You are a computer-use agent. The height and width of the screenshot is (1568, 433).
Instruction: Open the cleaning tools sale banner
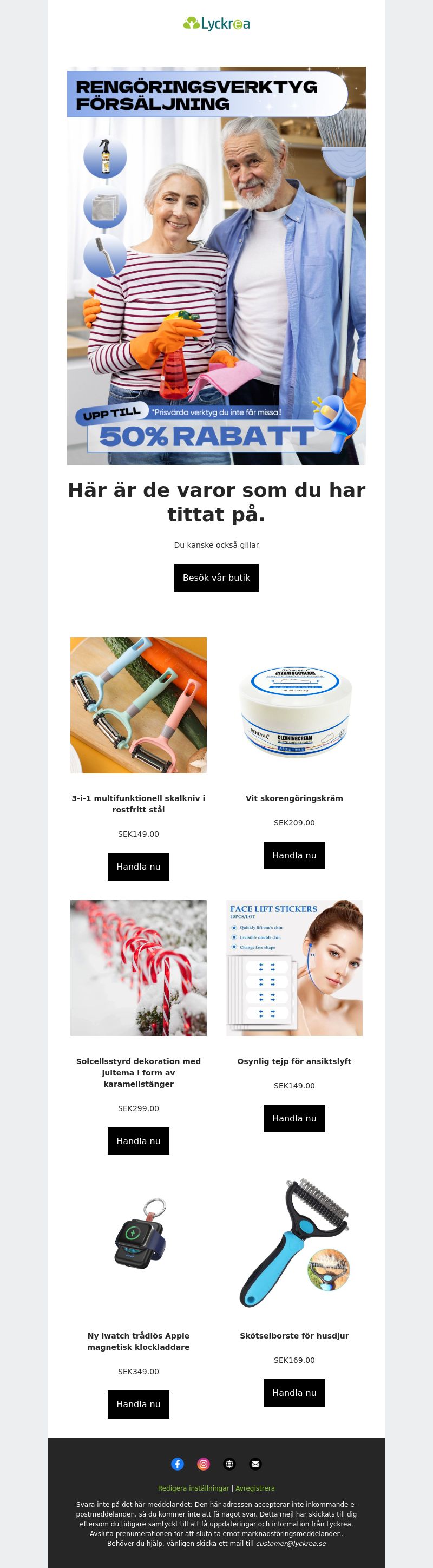(x=216, y=265)
